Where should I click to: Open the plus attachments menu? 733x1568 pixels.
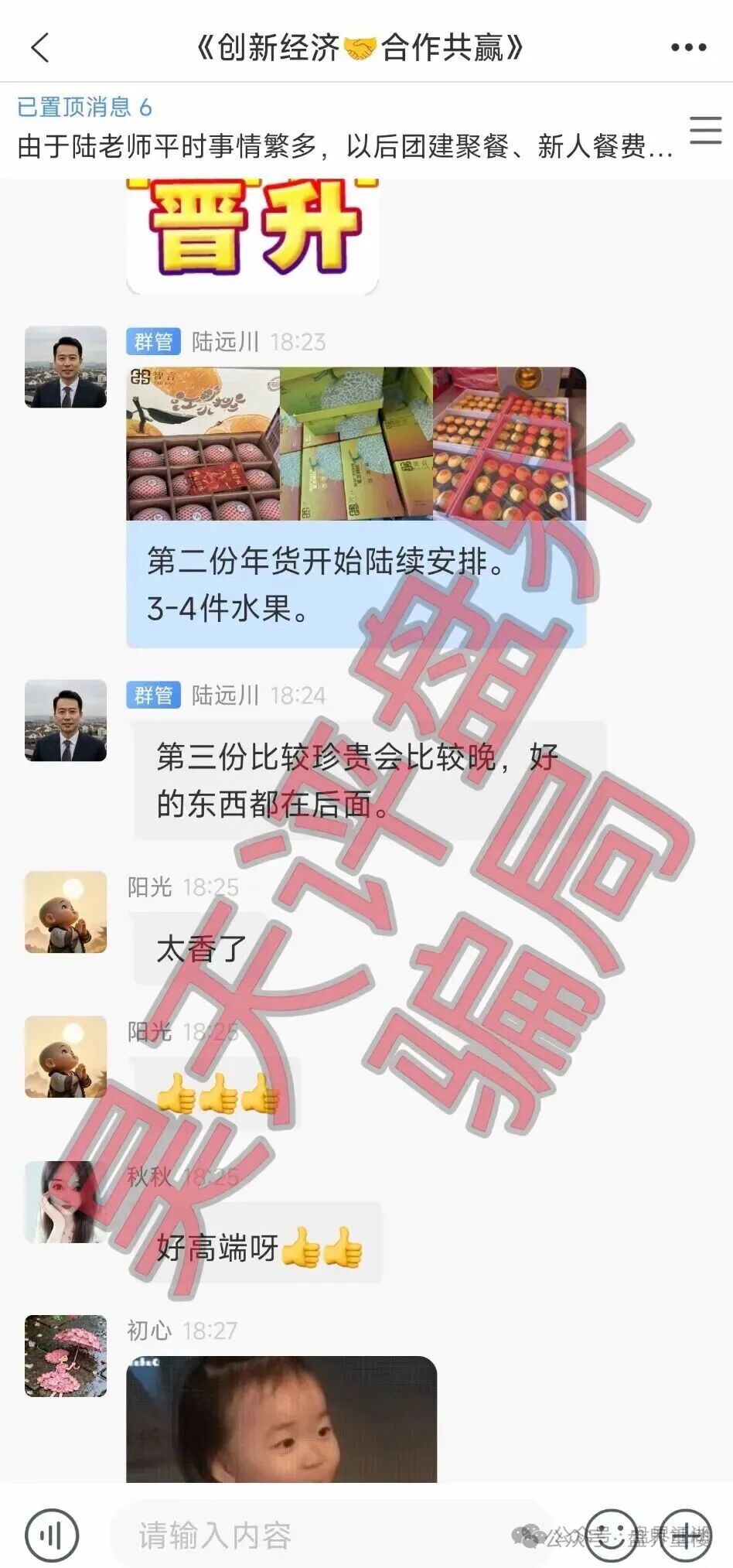tap(685, 1536)
